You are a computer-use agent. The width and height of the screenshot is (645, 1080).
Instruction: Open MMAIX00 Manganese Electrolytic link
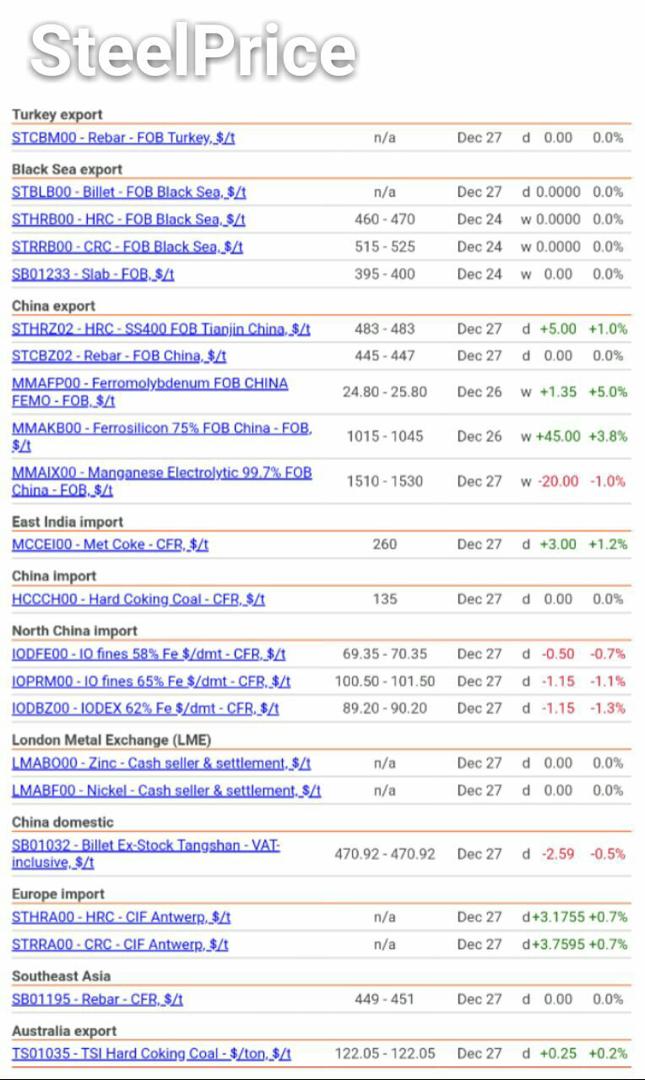(162, 481)
